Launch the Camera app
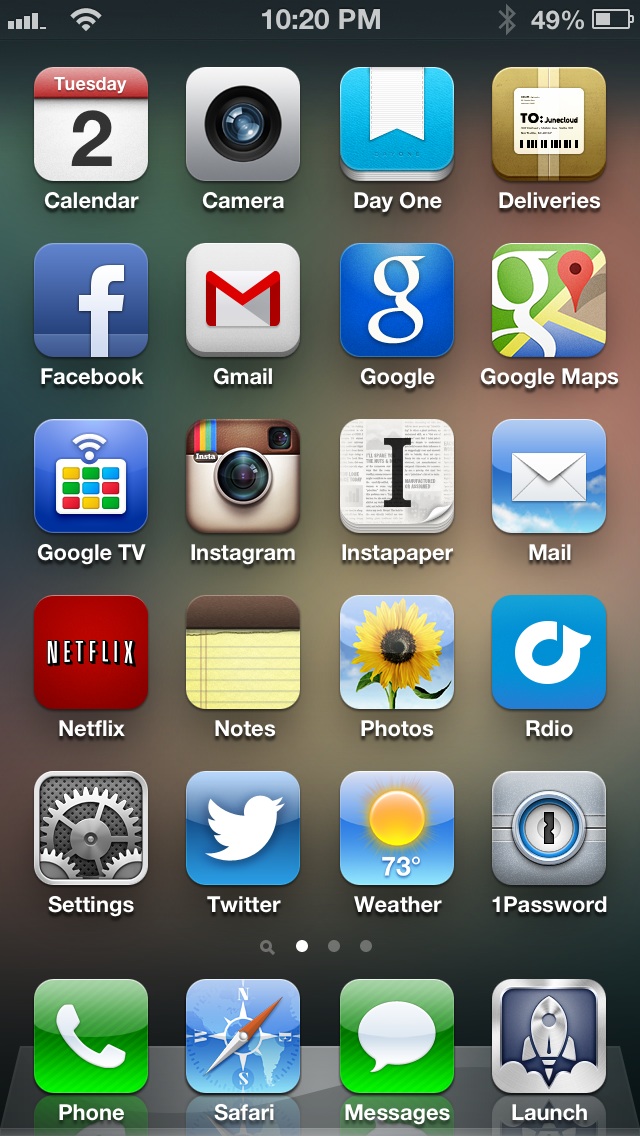Screen dimensions: 640x1136 [x=243, y=124]
